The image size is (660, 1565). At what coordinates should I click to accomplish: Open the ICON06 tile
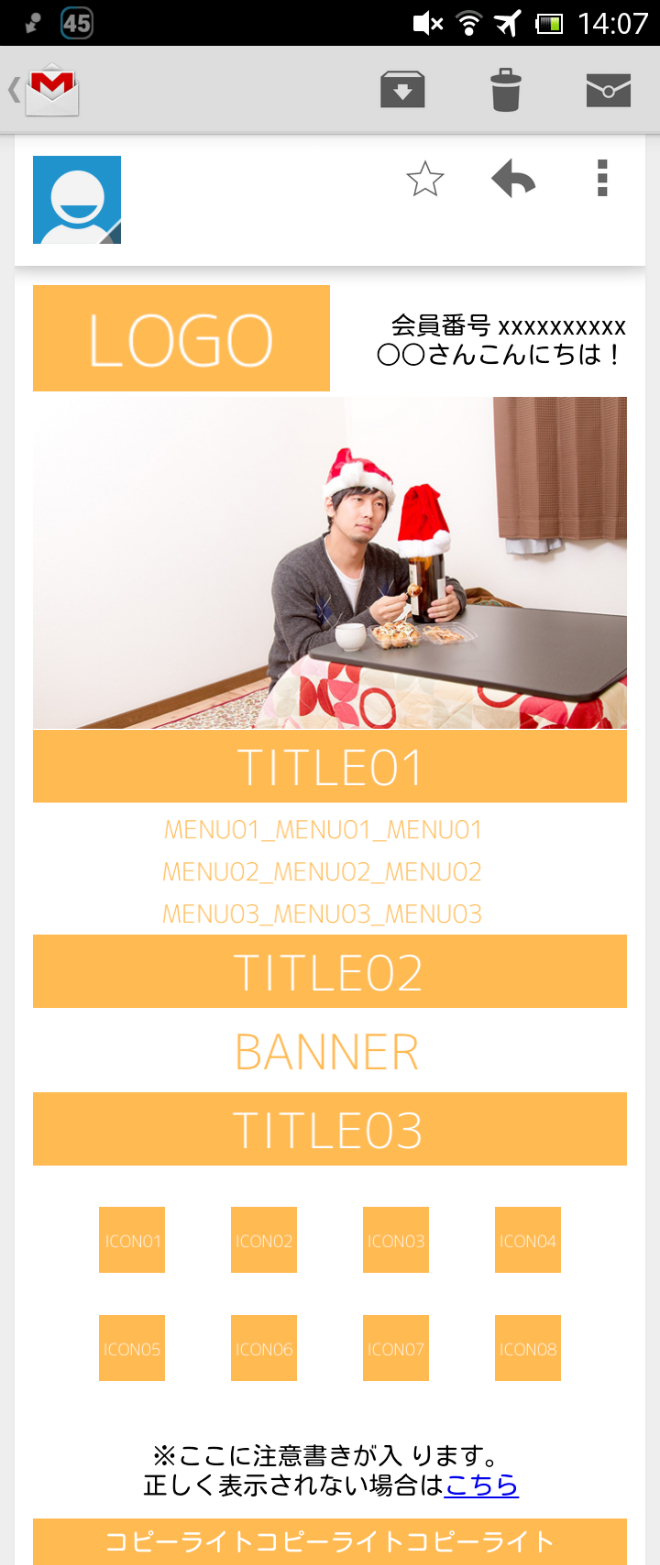click(x=264, y=1348)
